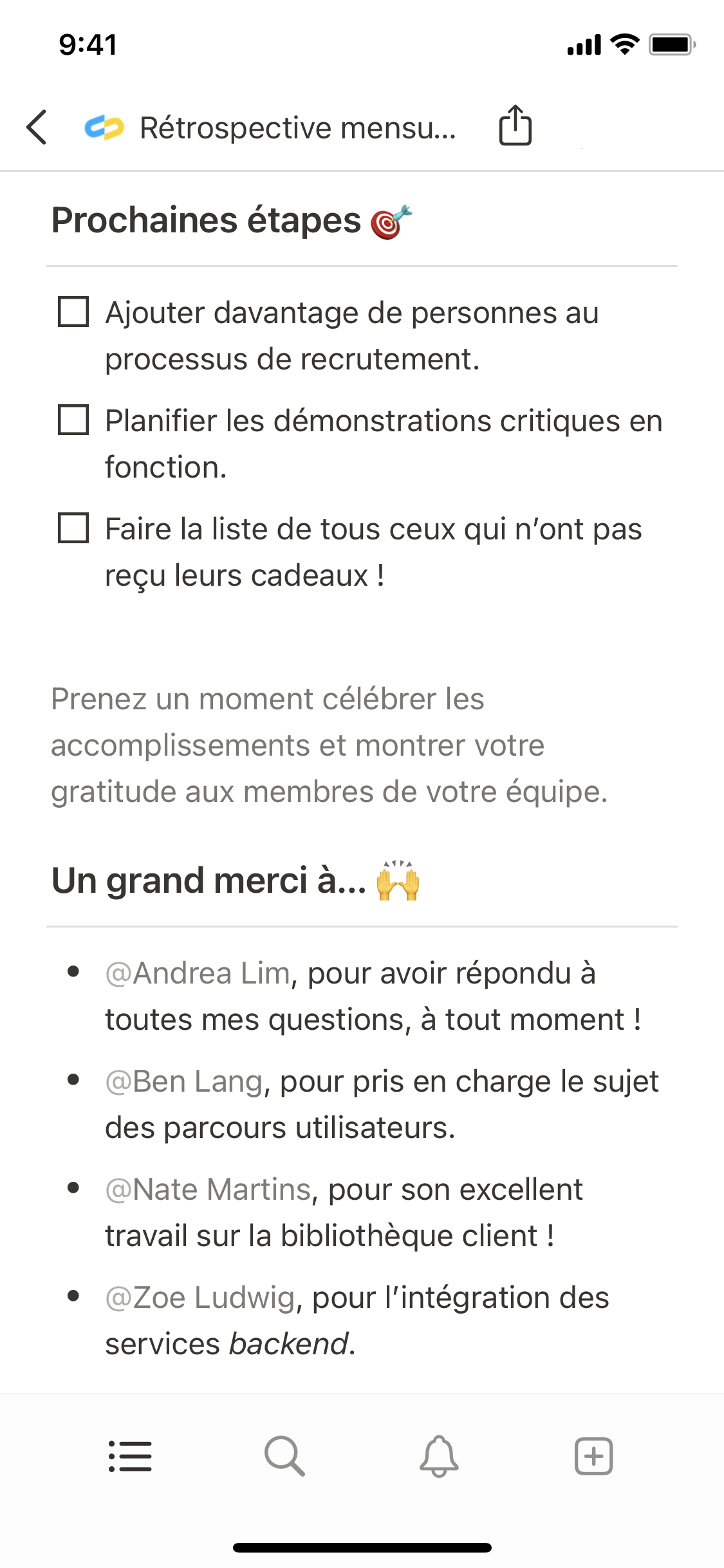Screen dimensions: 724x1568
Task: Open search from the bottom bar
Action: (284, 1456)
